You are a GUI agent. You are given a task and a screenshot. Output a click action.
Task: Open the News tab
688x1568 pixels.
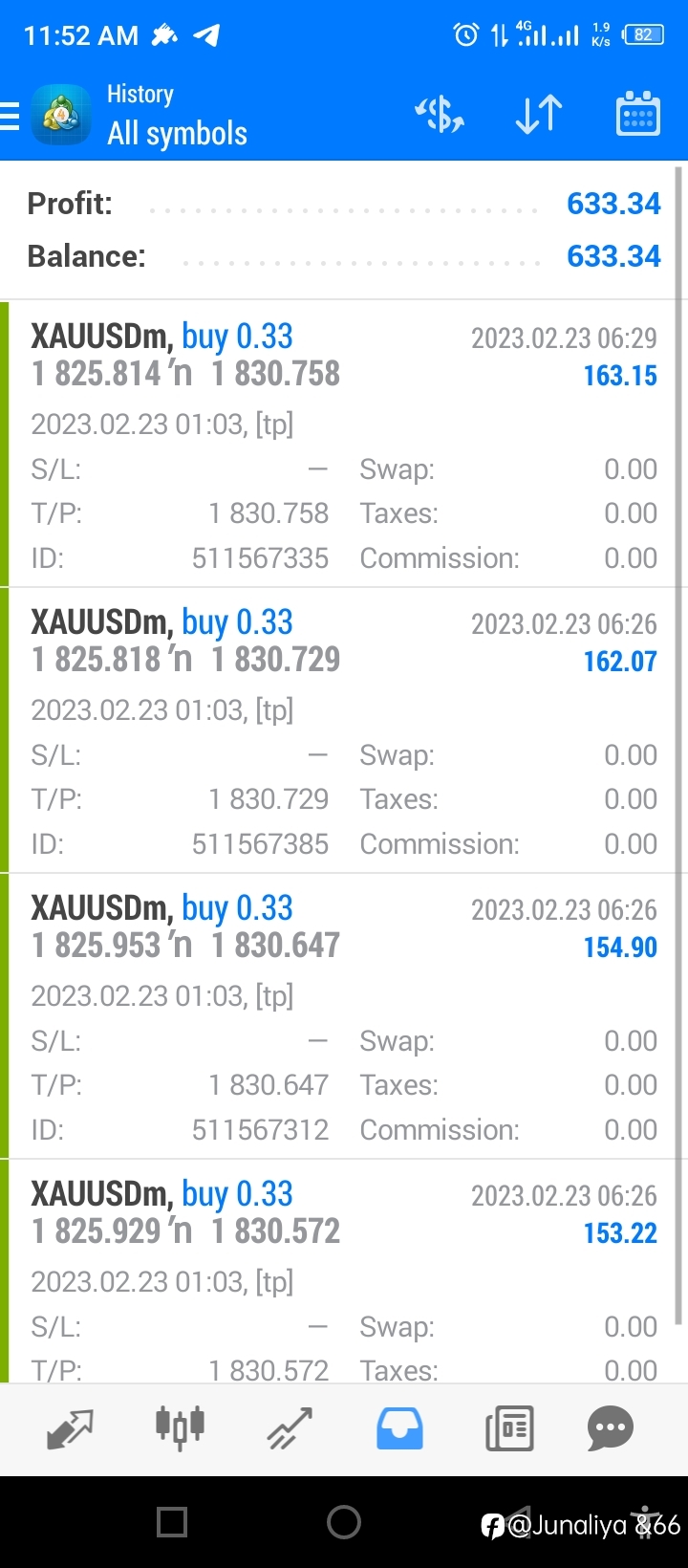coord(509,1429)
